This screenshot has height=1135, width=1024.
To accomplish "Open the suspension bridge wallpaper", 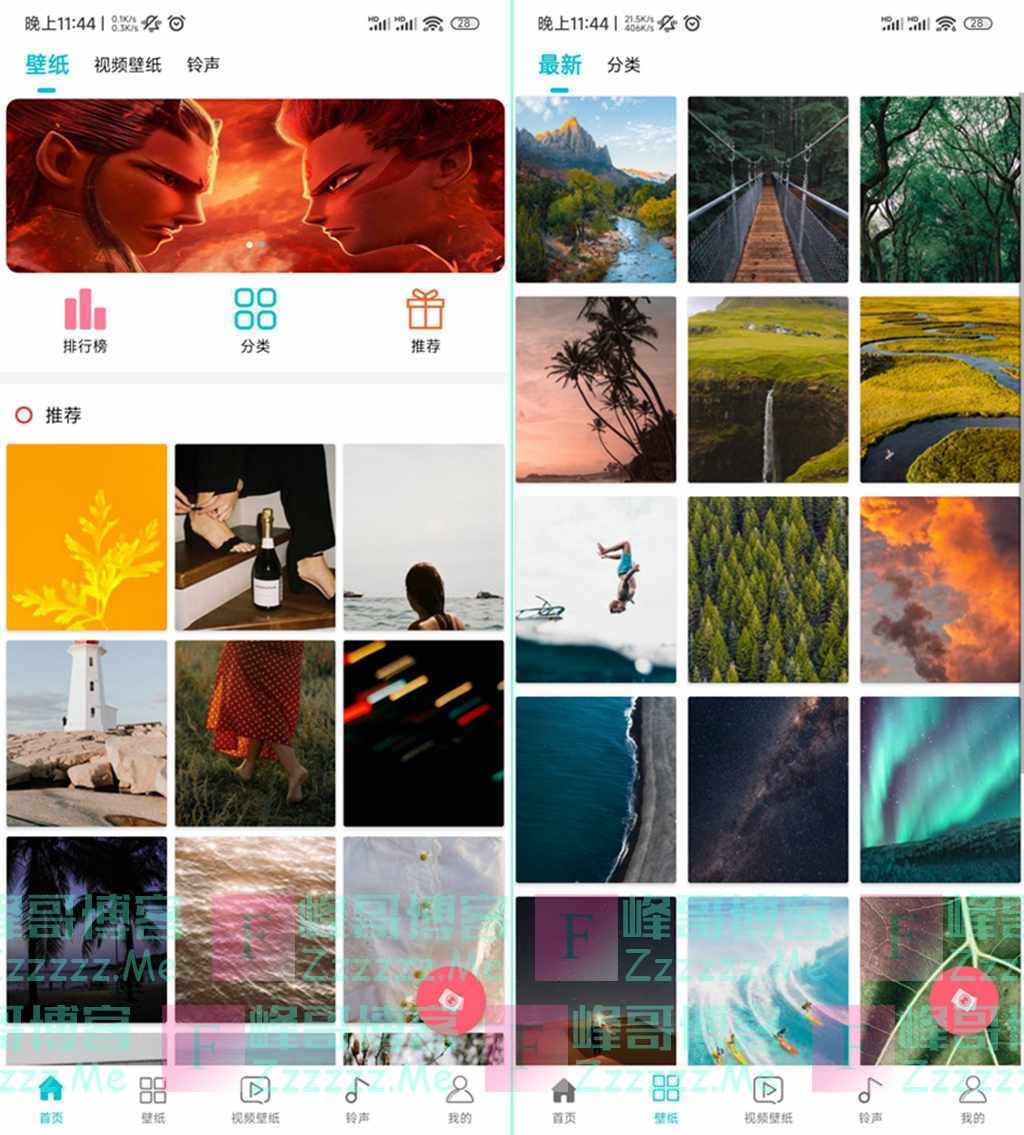I will click(767, 189).
